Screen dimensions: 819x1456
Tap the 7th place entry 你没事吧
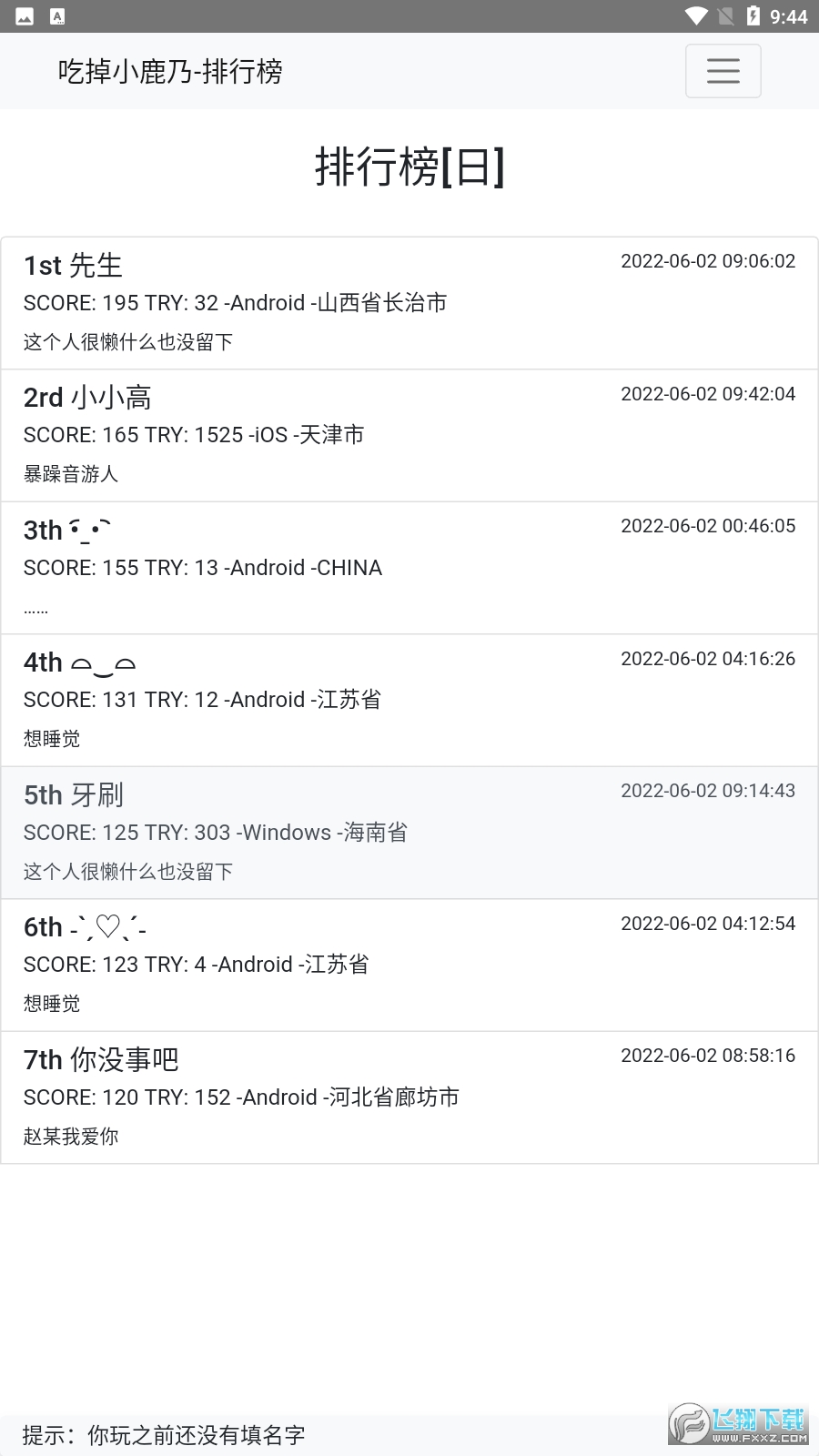click(409, 1097)
